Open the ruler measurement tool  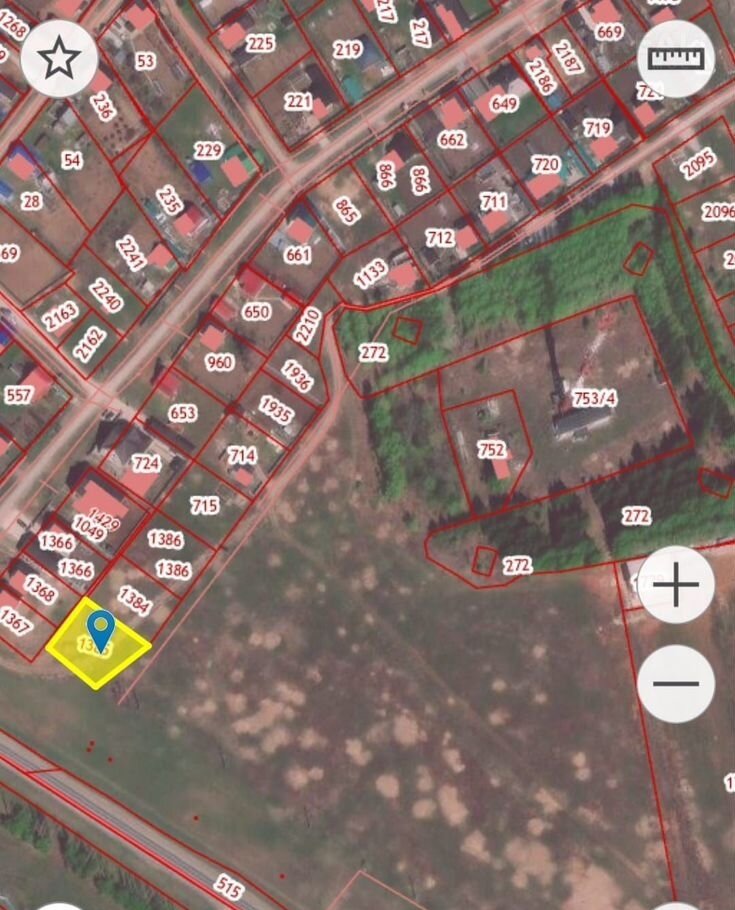(x=676, y=59)
